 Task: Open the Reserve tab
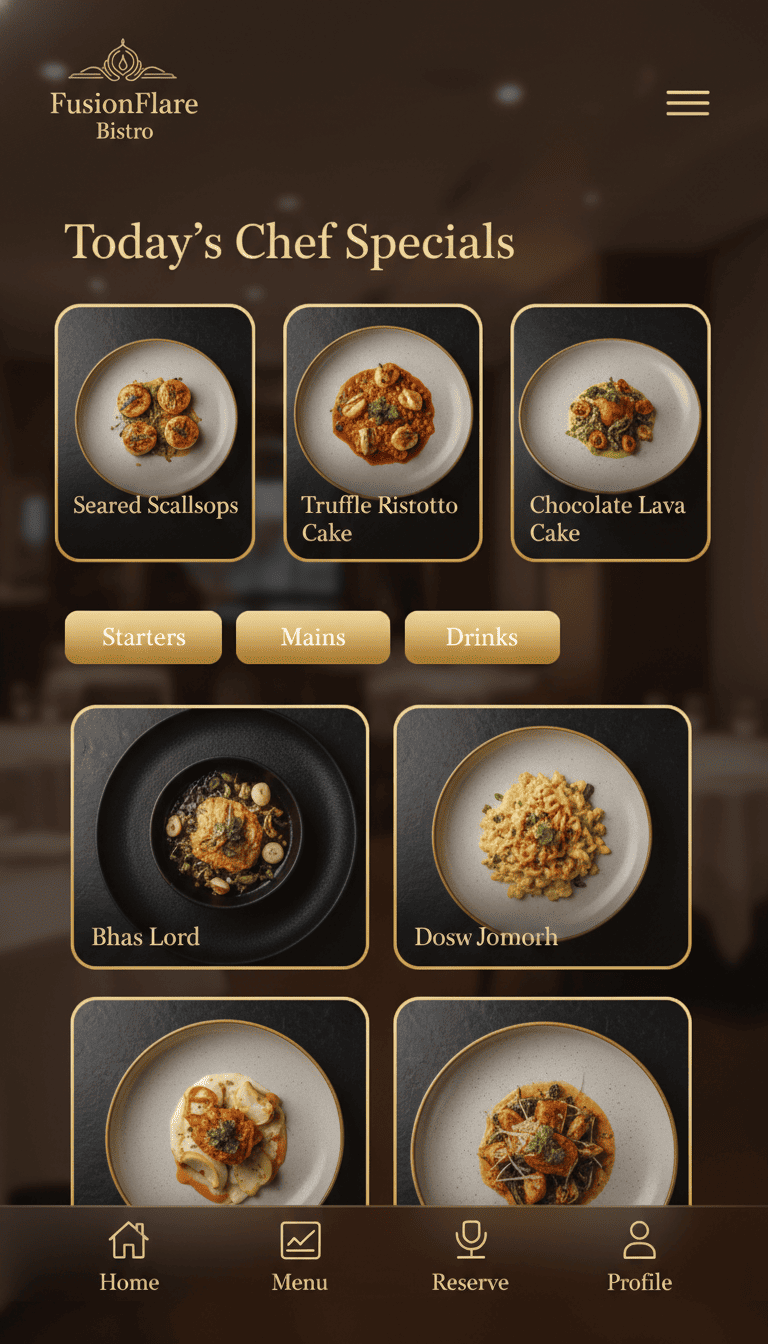coord(470,1256)
